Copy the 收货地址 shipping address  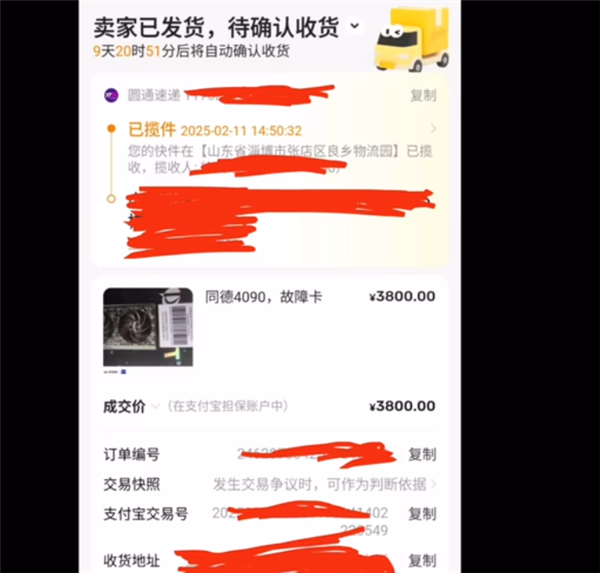click(x=423, y=560)
